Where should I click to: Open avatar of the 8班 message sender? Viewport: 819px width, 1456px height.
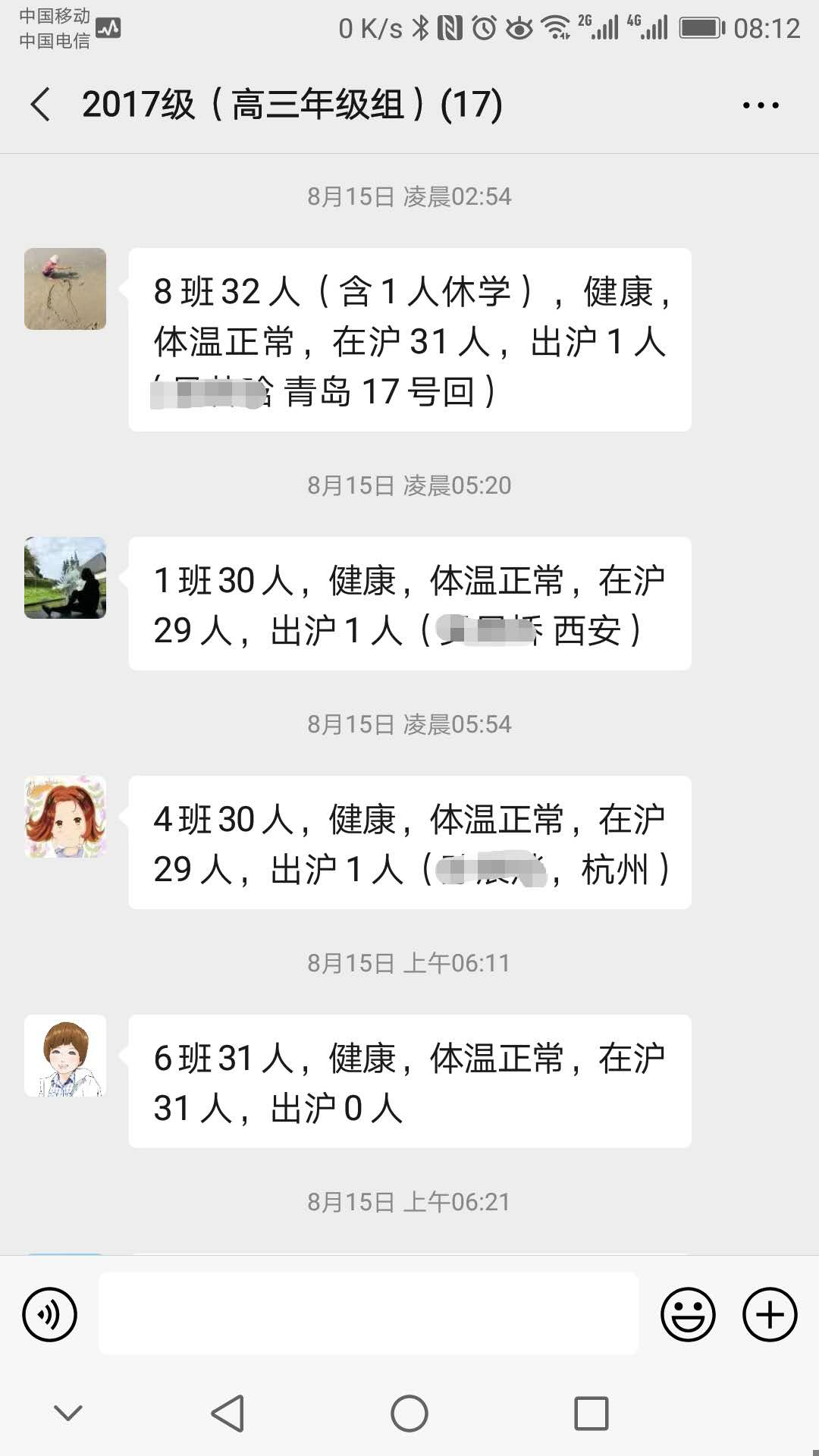click(x=65, y=289)
